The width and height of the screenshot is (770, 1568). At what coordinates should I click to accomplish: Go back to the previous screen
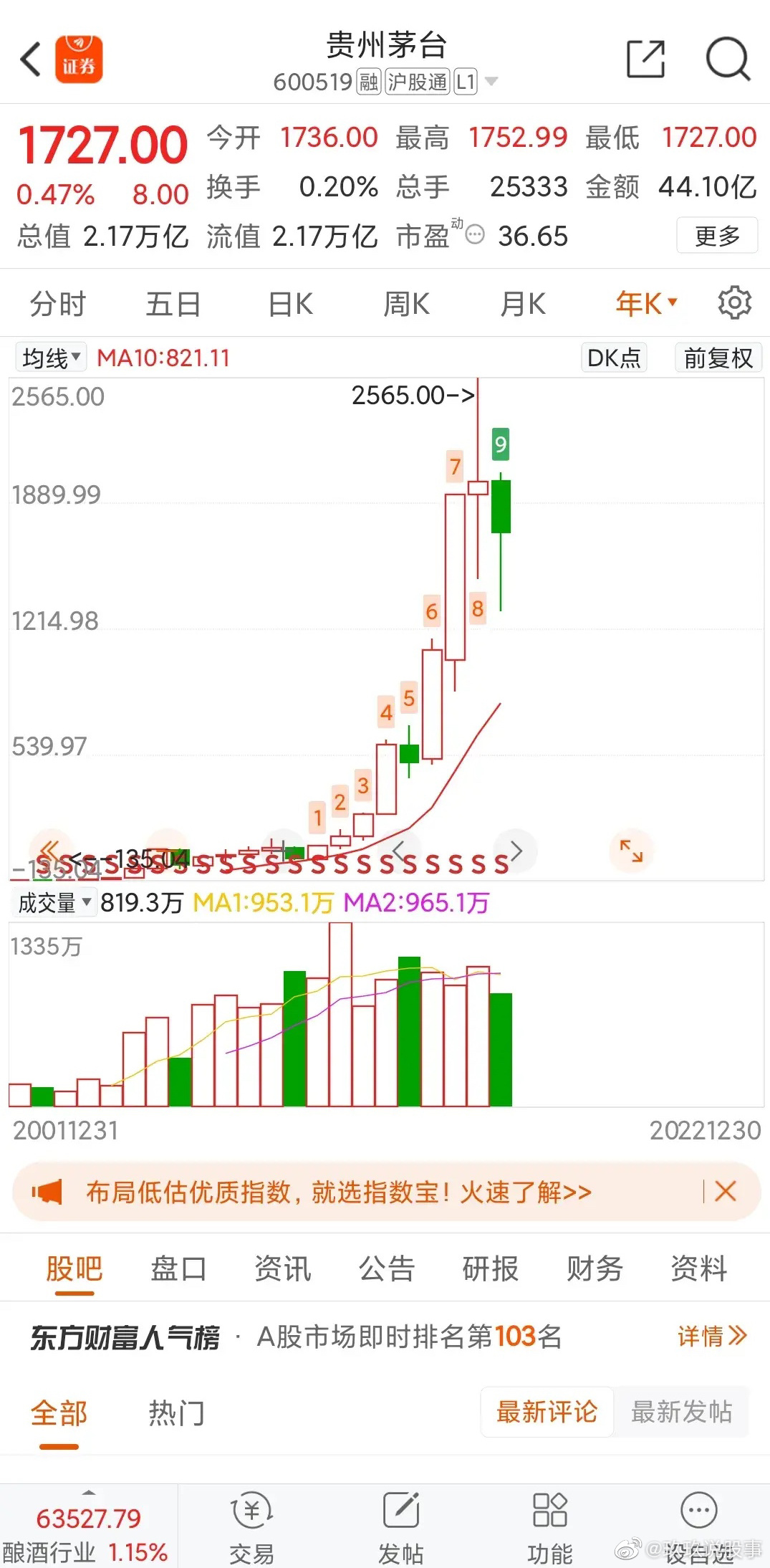(x=30, y=59)
